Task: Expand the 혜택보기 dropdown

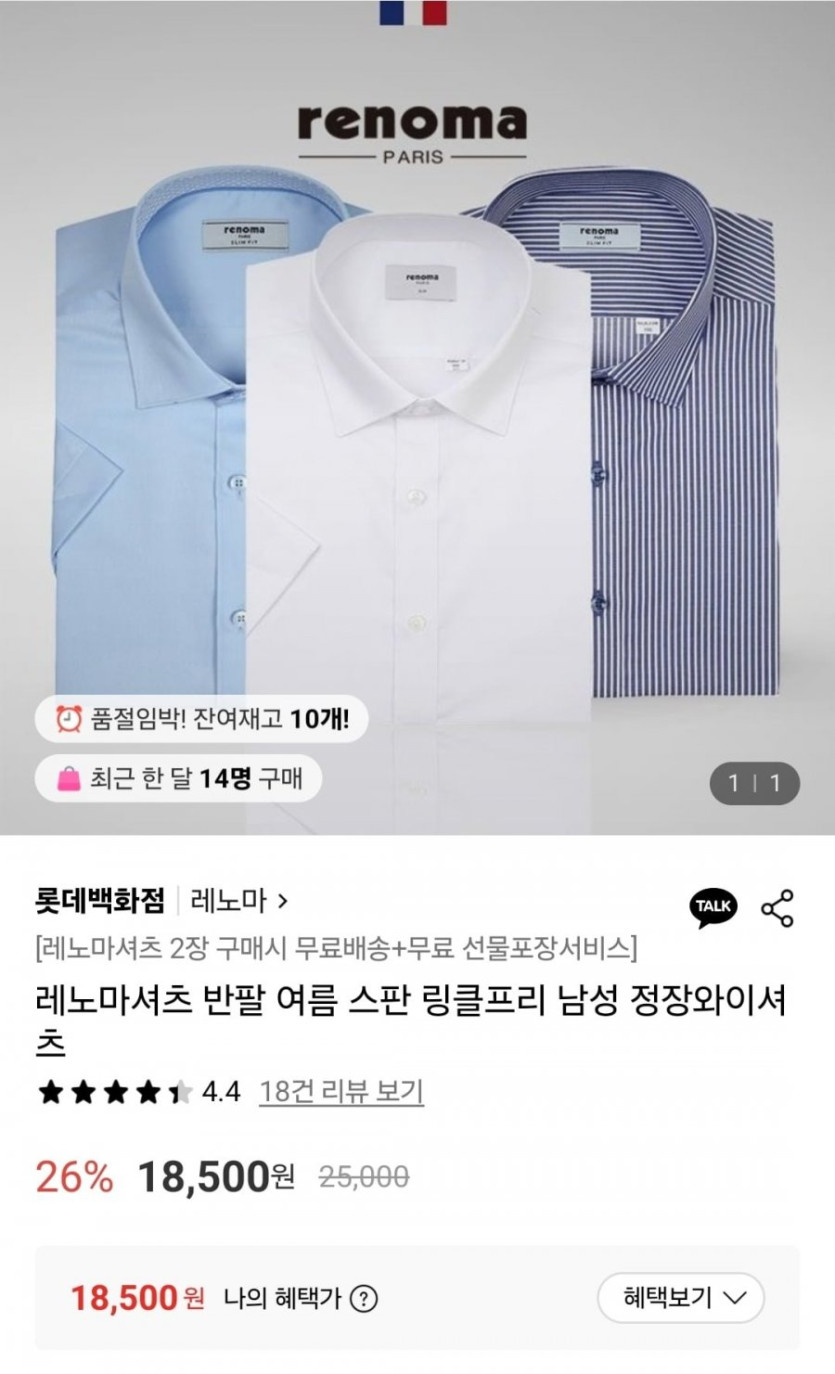Action: pyautogui.click(x=681, y=1299)
